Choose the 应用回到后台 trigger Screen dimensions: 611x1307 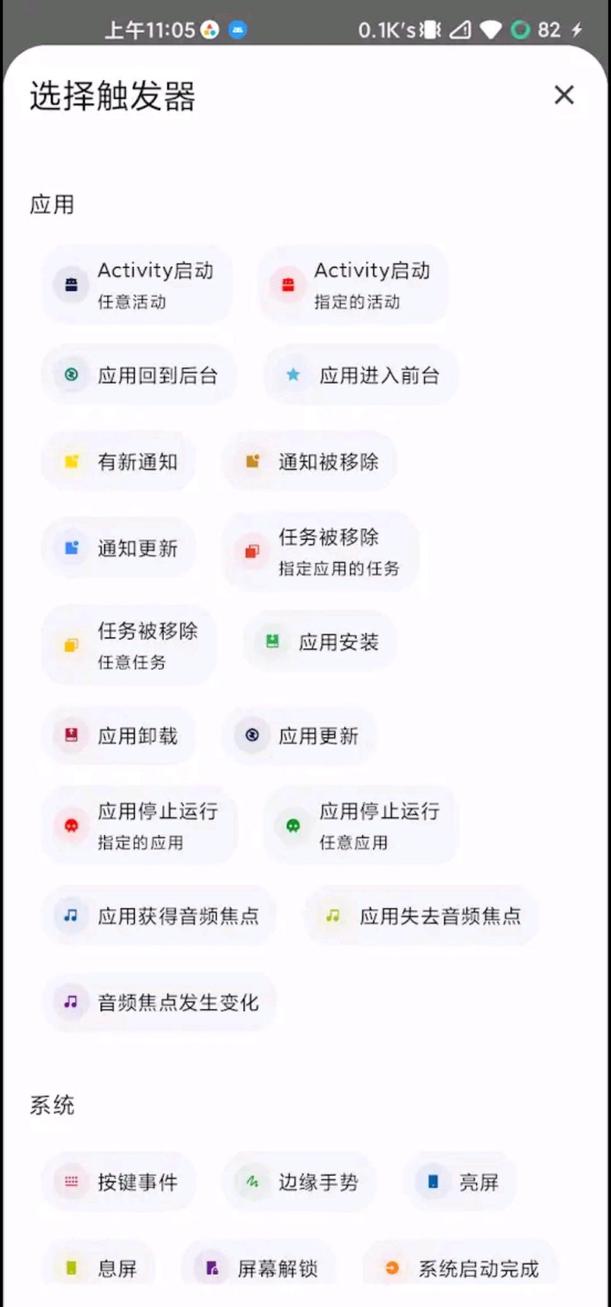(139, 376)
